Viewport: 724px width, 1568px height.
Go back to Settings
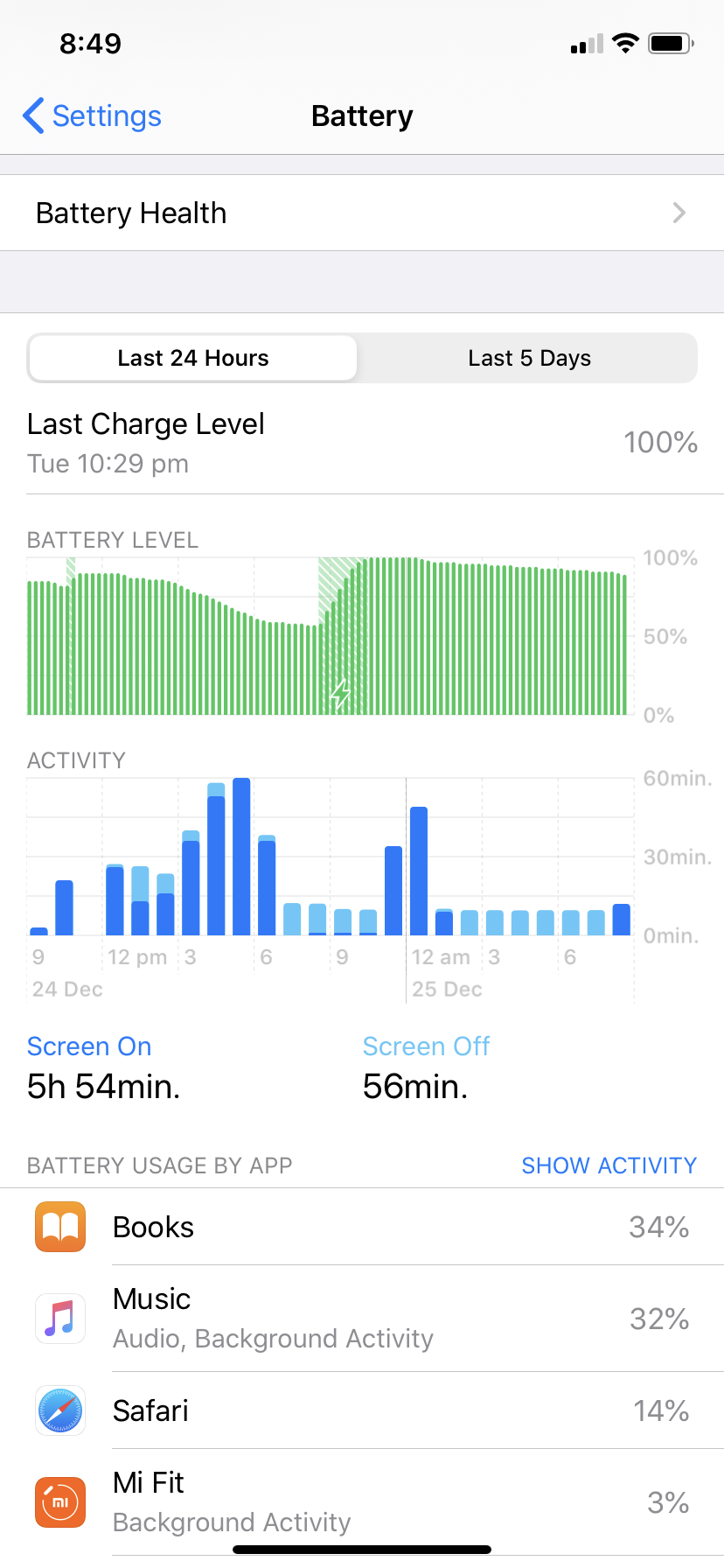[93, 115]
